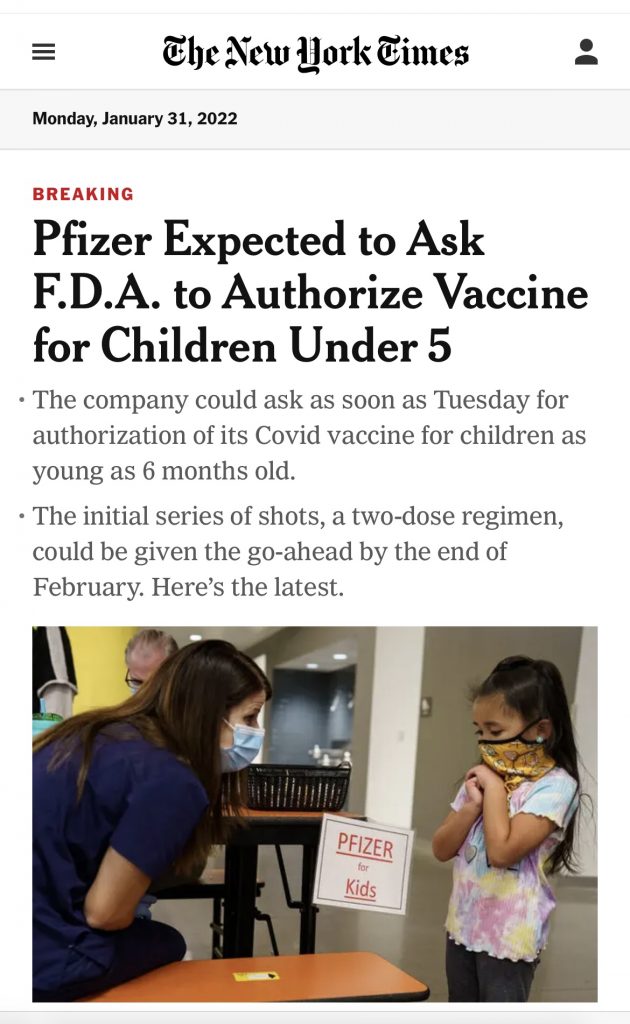Go to The New York Times homepage logo
630x1024 pixels.
(315, 53)
